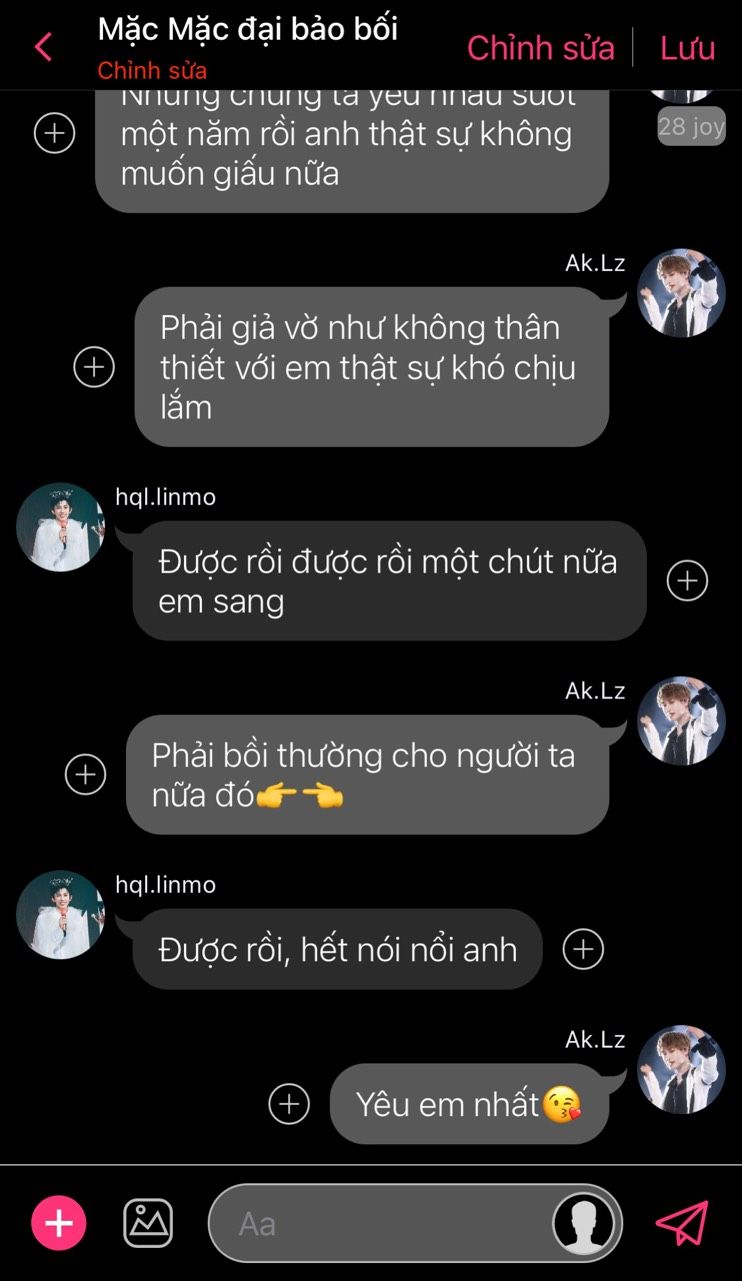Tap the pink plus button beside gallery
Viewport: 742px width, 1281px height.
point(59,1223)
